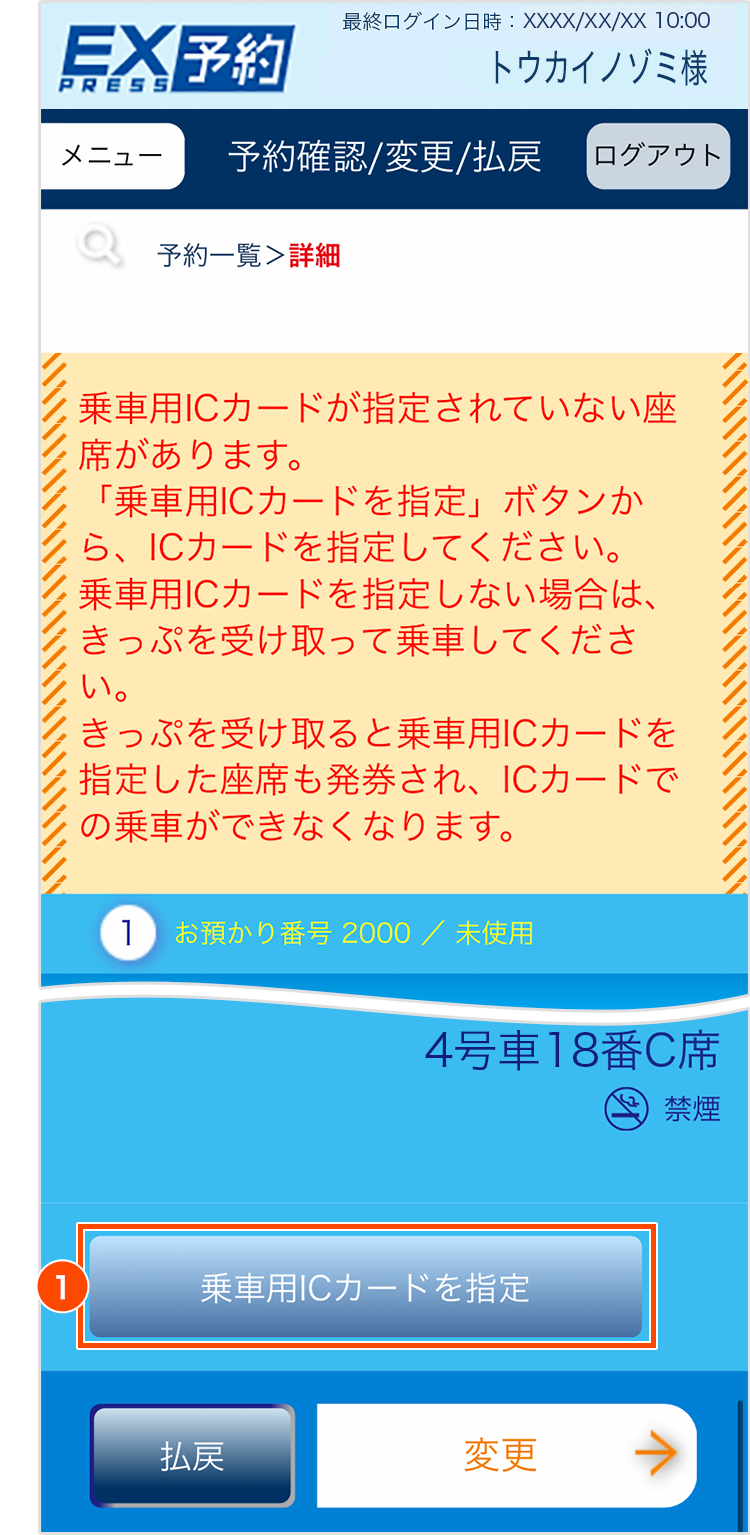Open 変更 to change reservation
750x1535 pixels.
506,1456
